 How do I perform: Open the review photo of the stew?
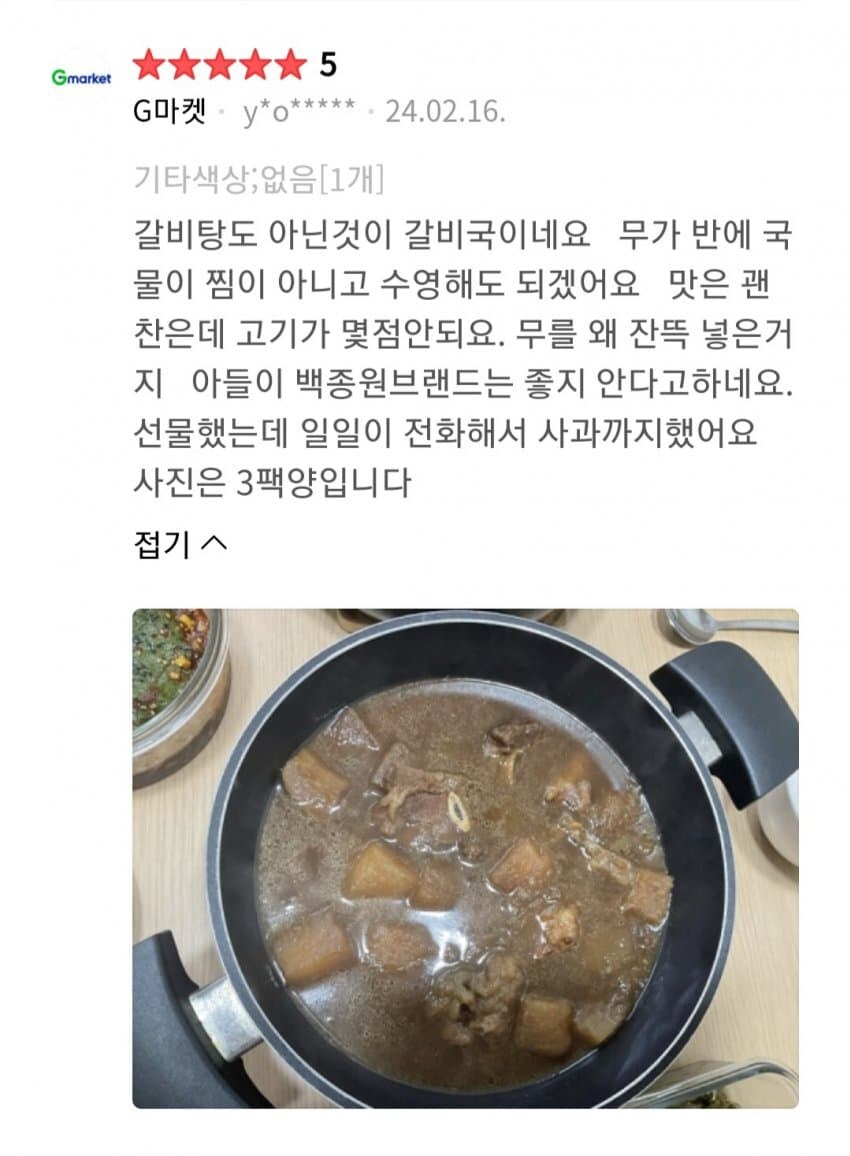click(x=465, y=858)
